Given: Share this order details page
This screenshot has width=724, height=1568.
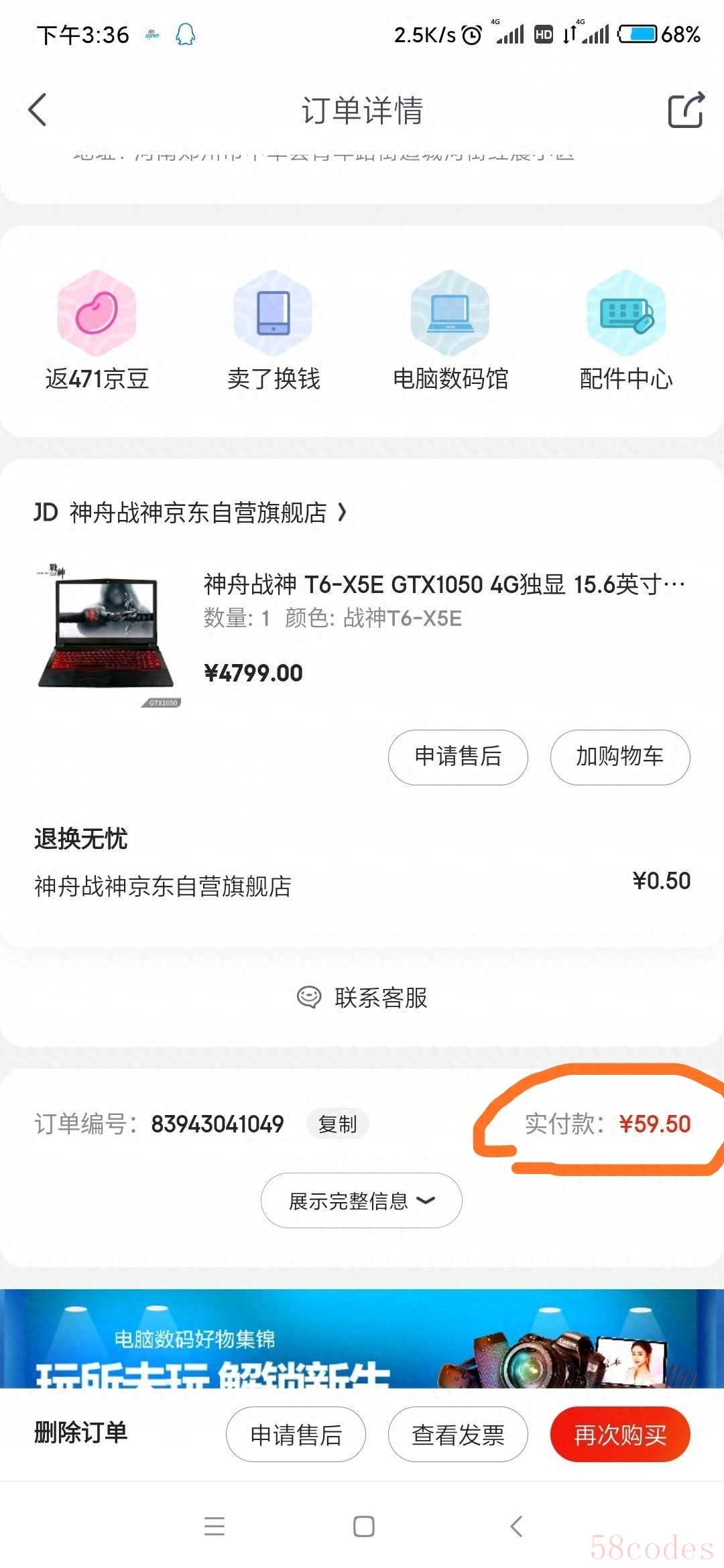Looking at the screenshot, I should (685, 110).
